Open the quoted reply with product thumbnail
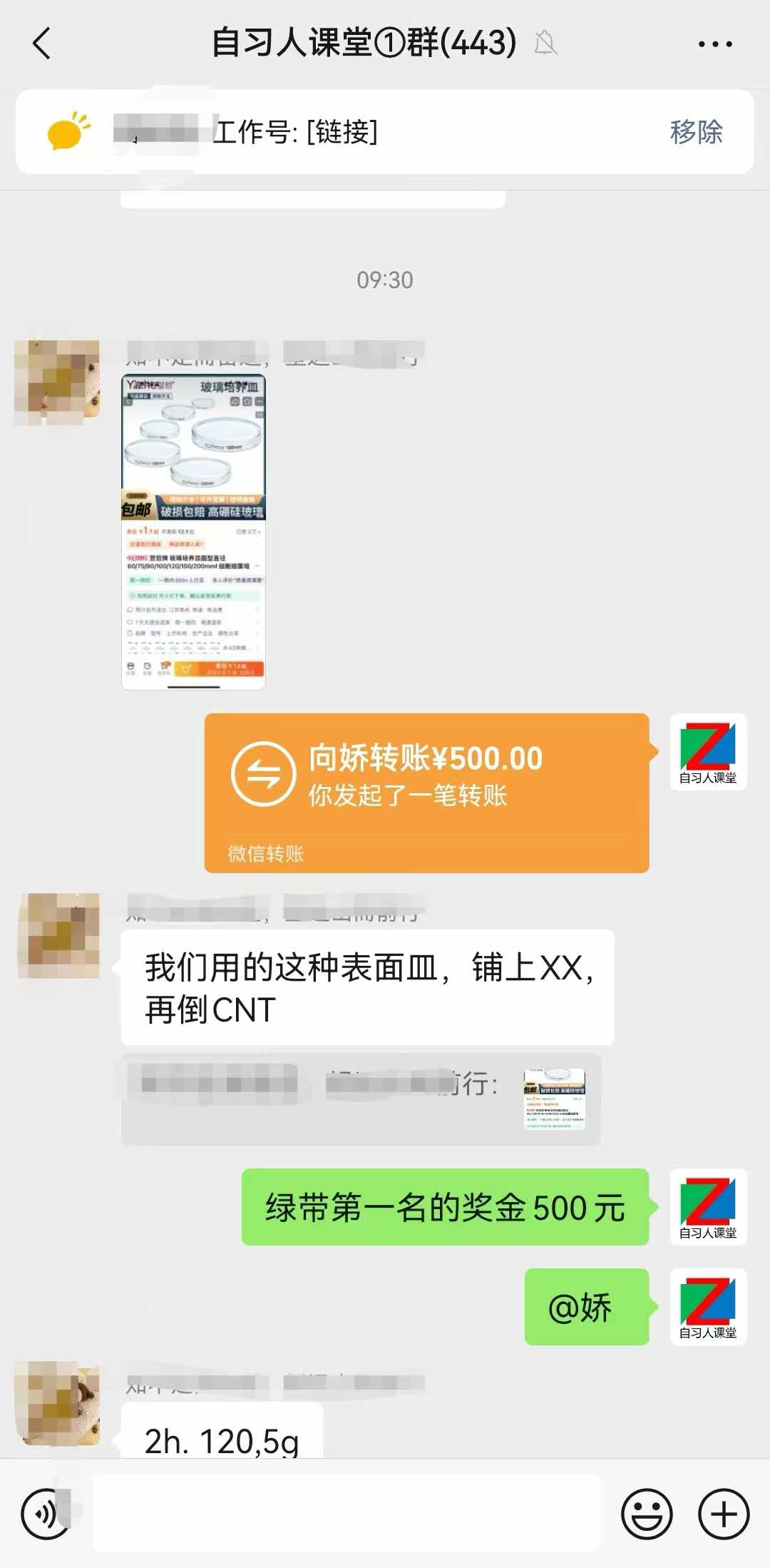Viewport: 770px width, 1568px height. (x=361, y=1099)
